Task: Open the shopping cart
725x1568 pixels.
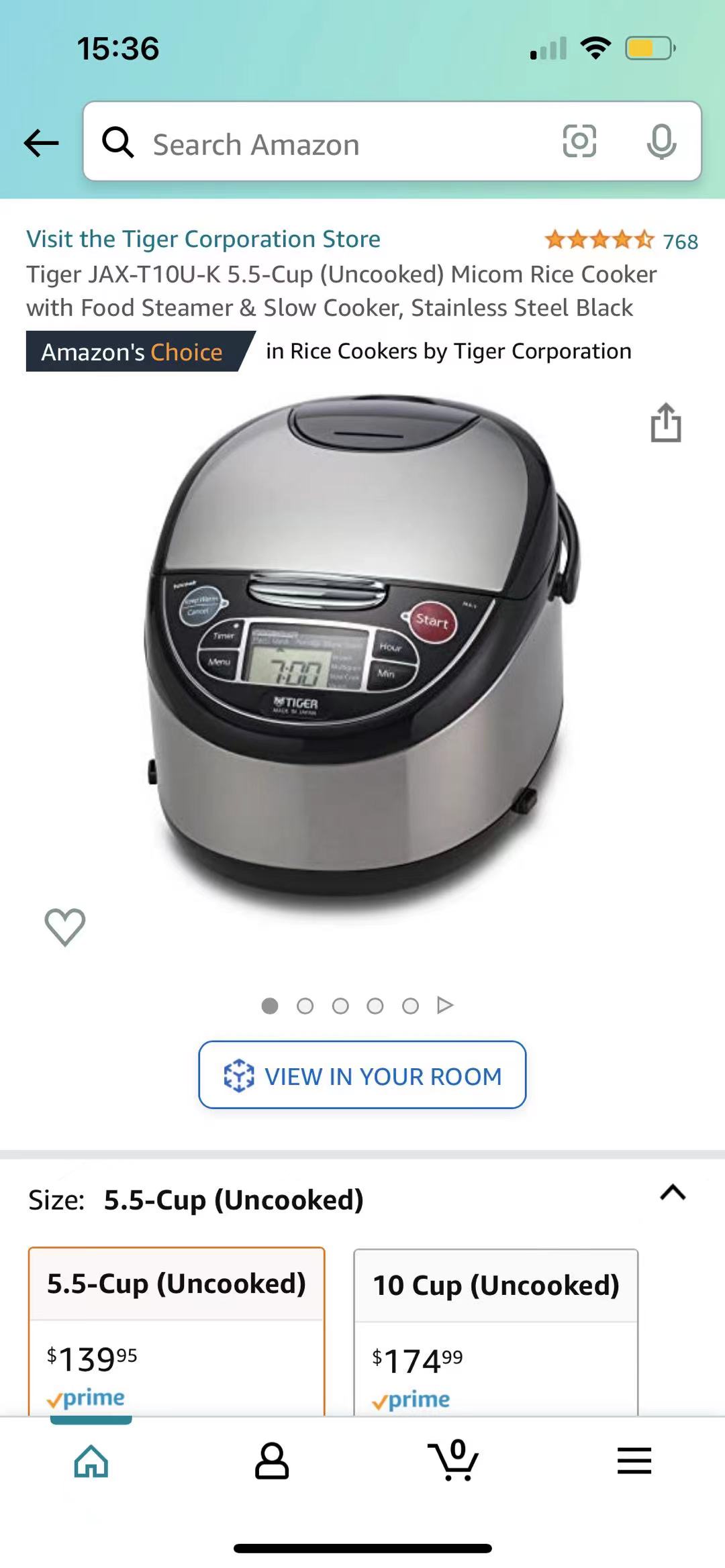Action: point(453,1461)
